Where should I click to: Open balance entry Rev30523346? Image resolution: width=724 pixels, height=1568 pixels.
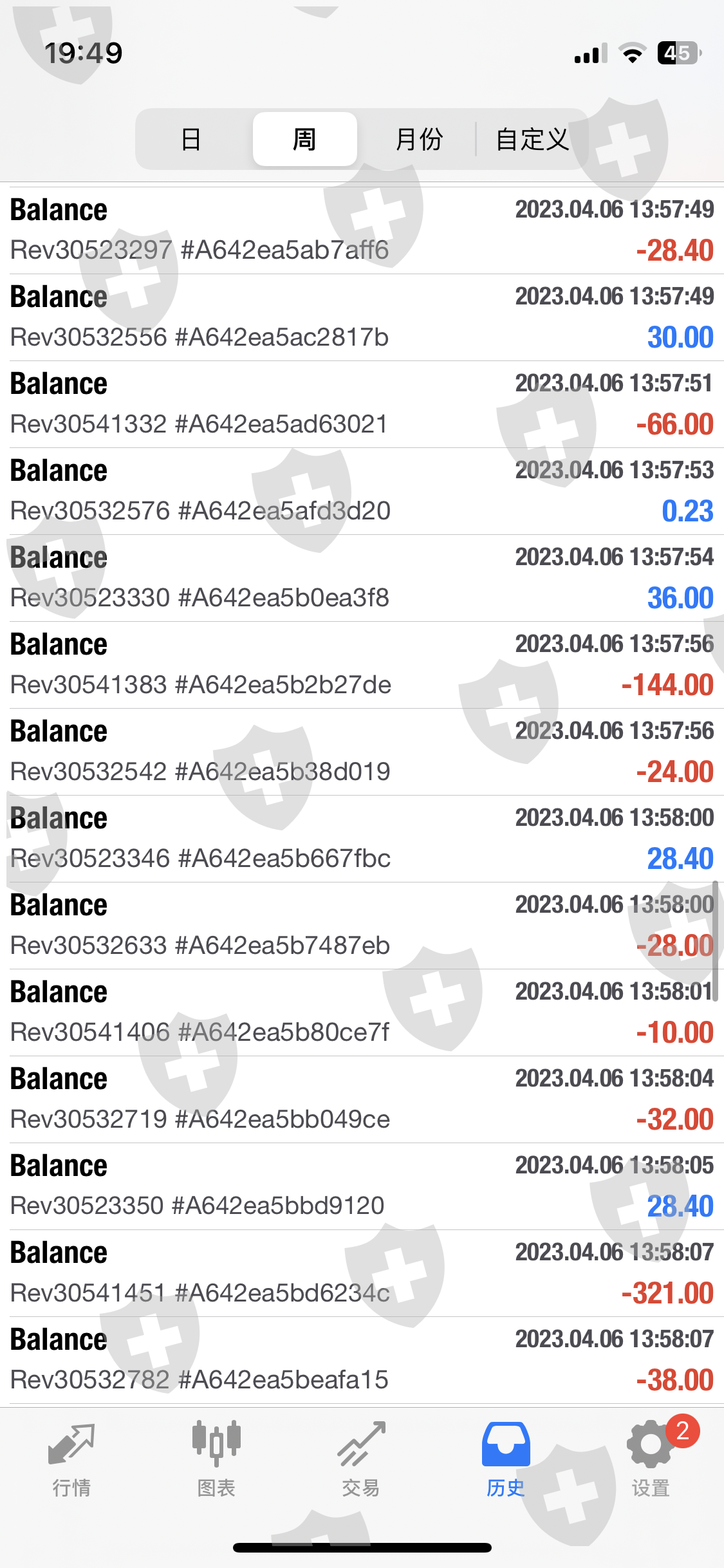[x=362, y=839]
